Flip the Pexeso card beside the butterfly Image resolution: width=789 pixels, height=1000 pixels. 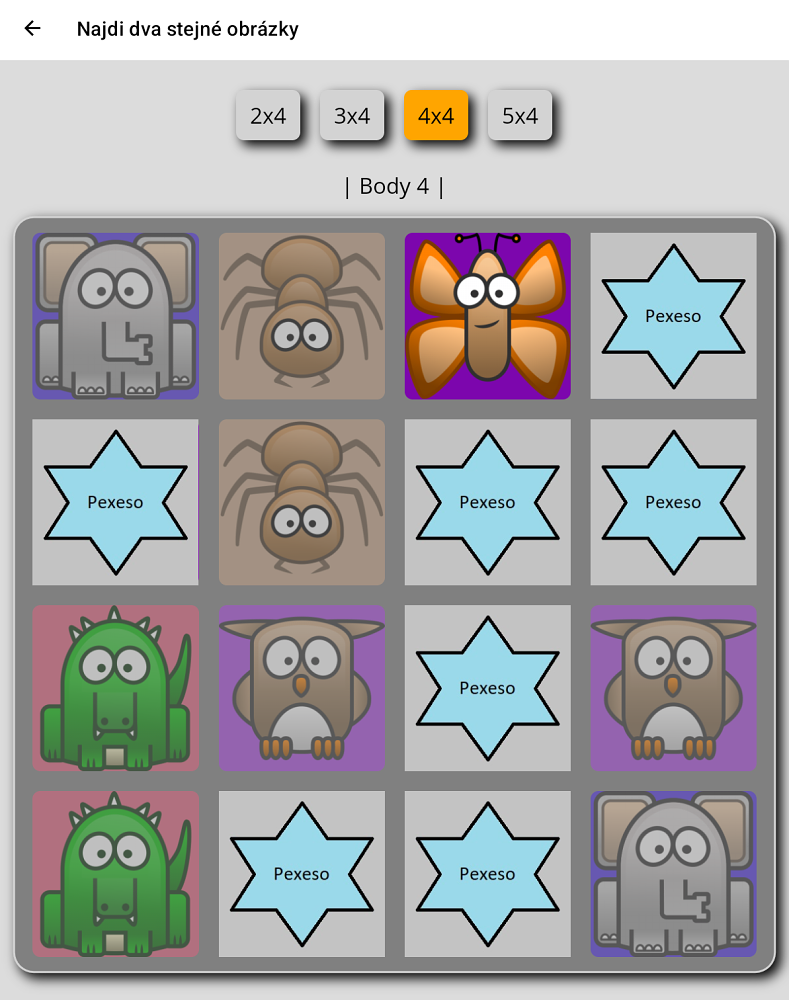click(673, 316)
